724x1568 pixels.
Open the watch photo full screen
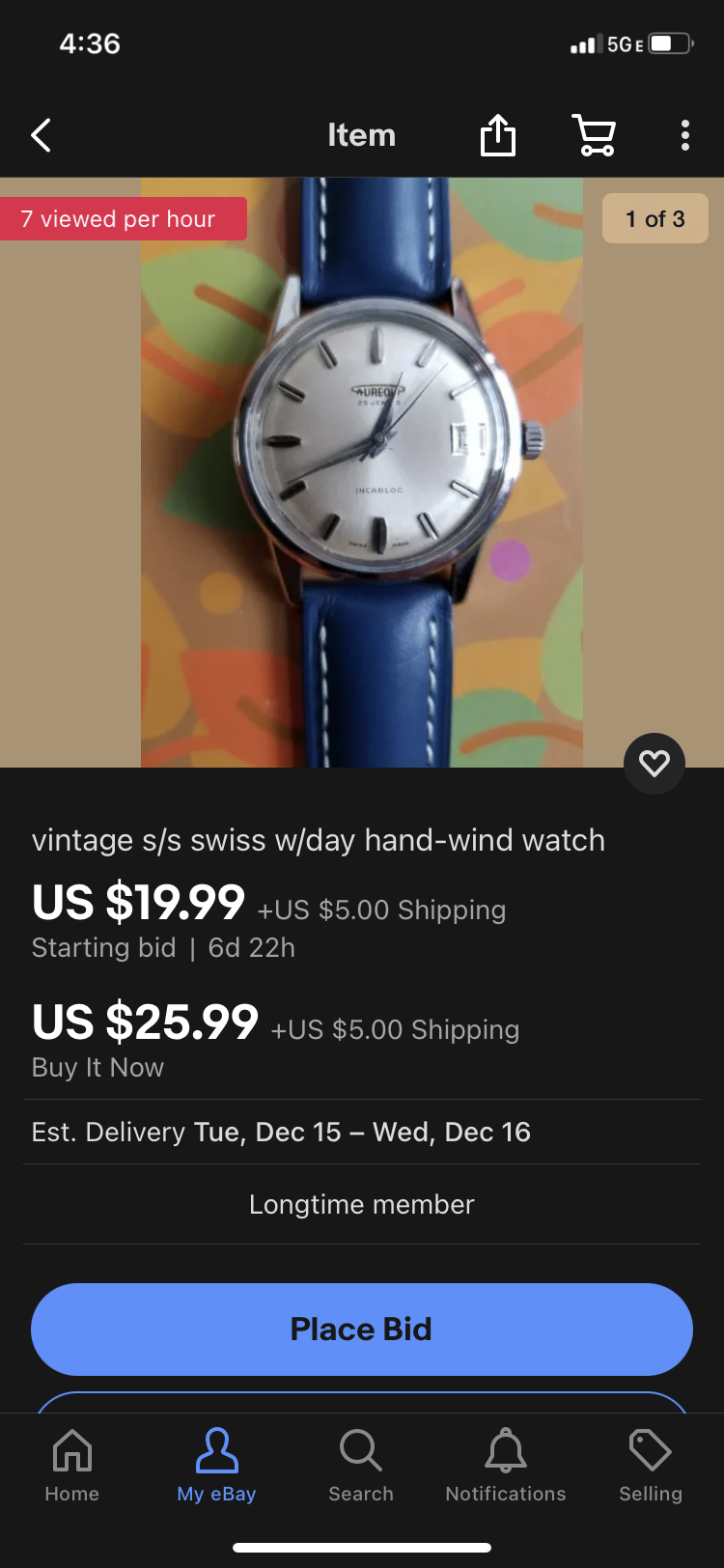tap(362, 473)
